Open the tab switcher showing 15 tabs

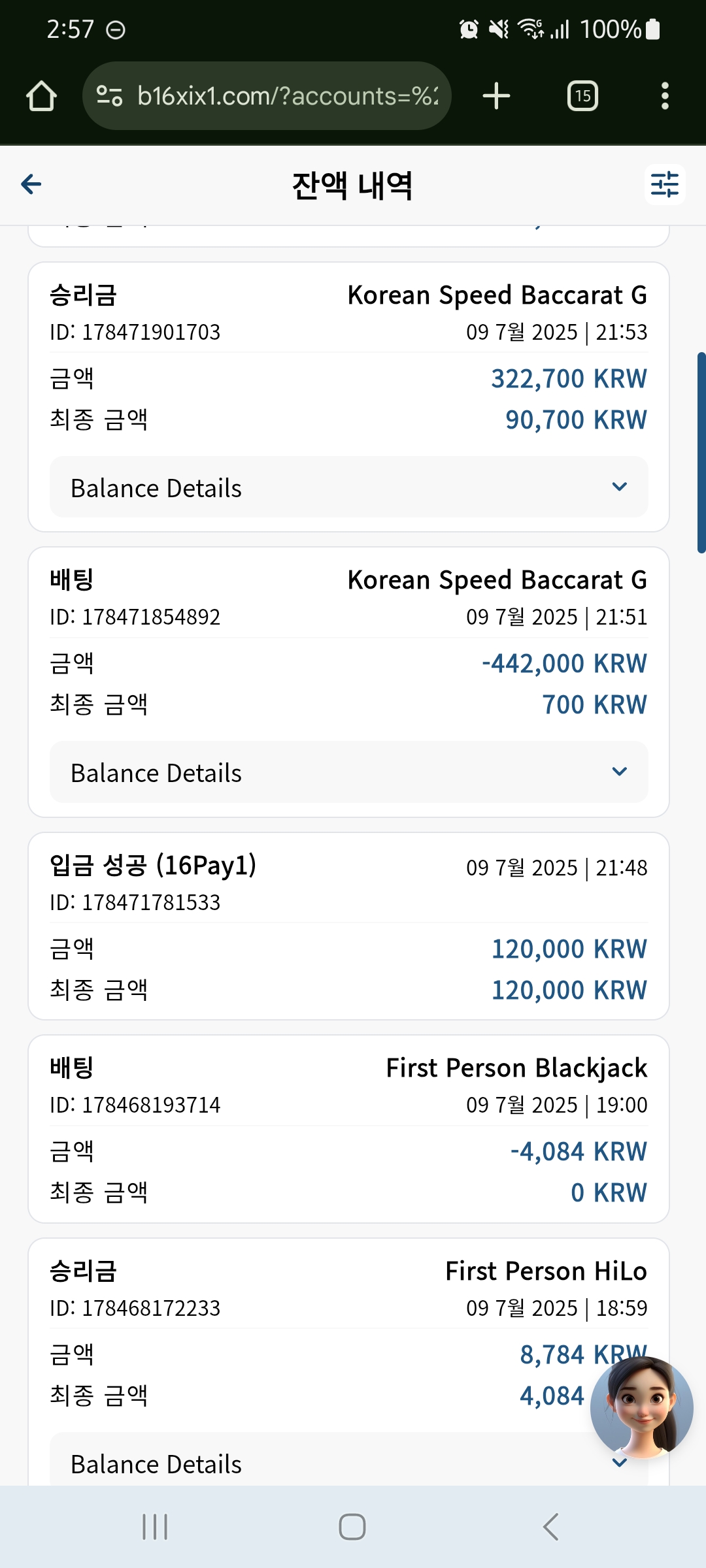(x=582, y=96)
